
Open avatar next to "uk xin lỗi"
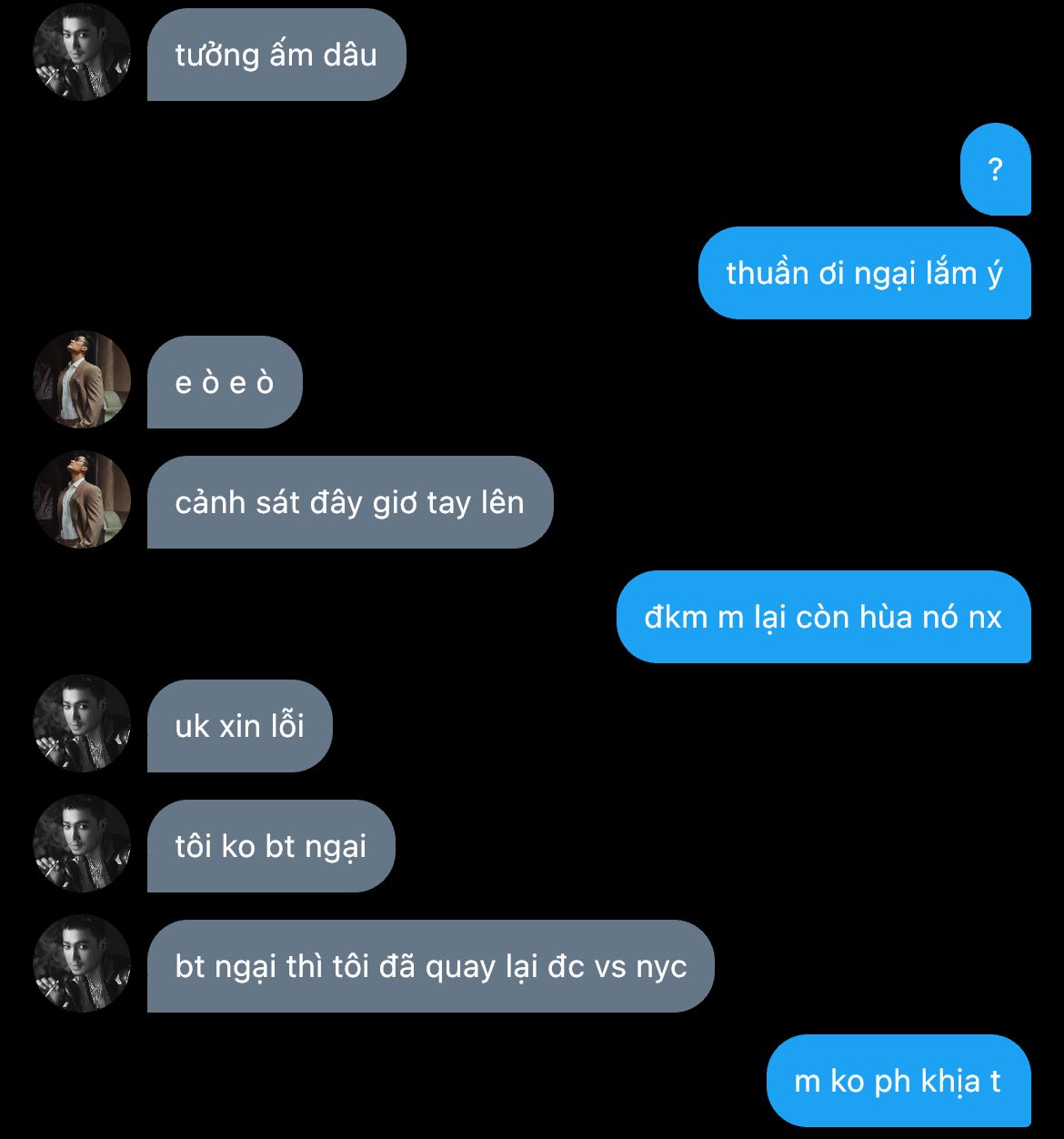tap(82, 723)
